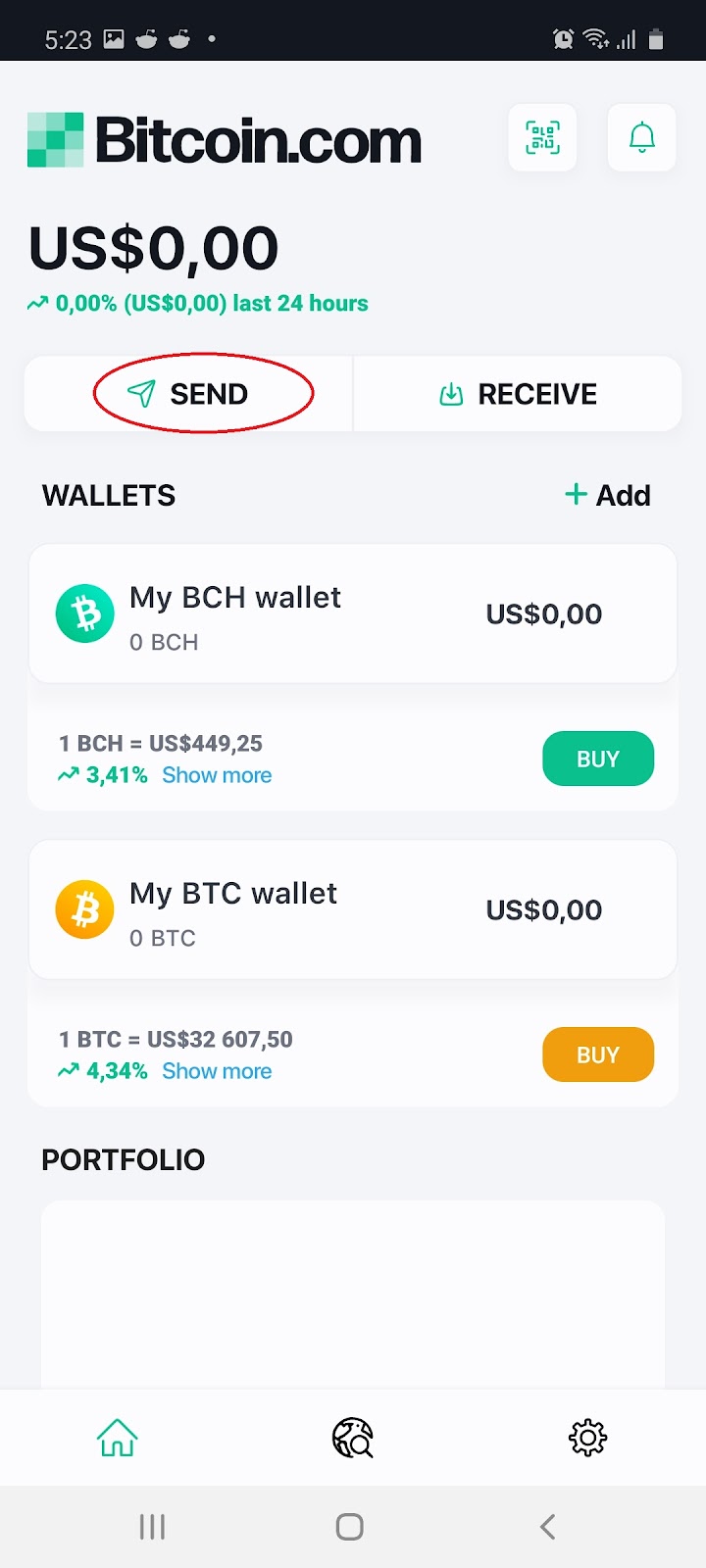The height and width of the screenshot is (1568, 706).
Task: Open the notifications bell
Action: coord(641,138)
